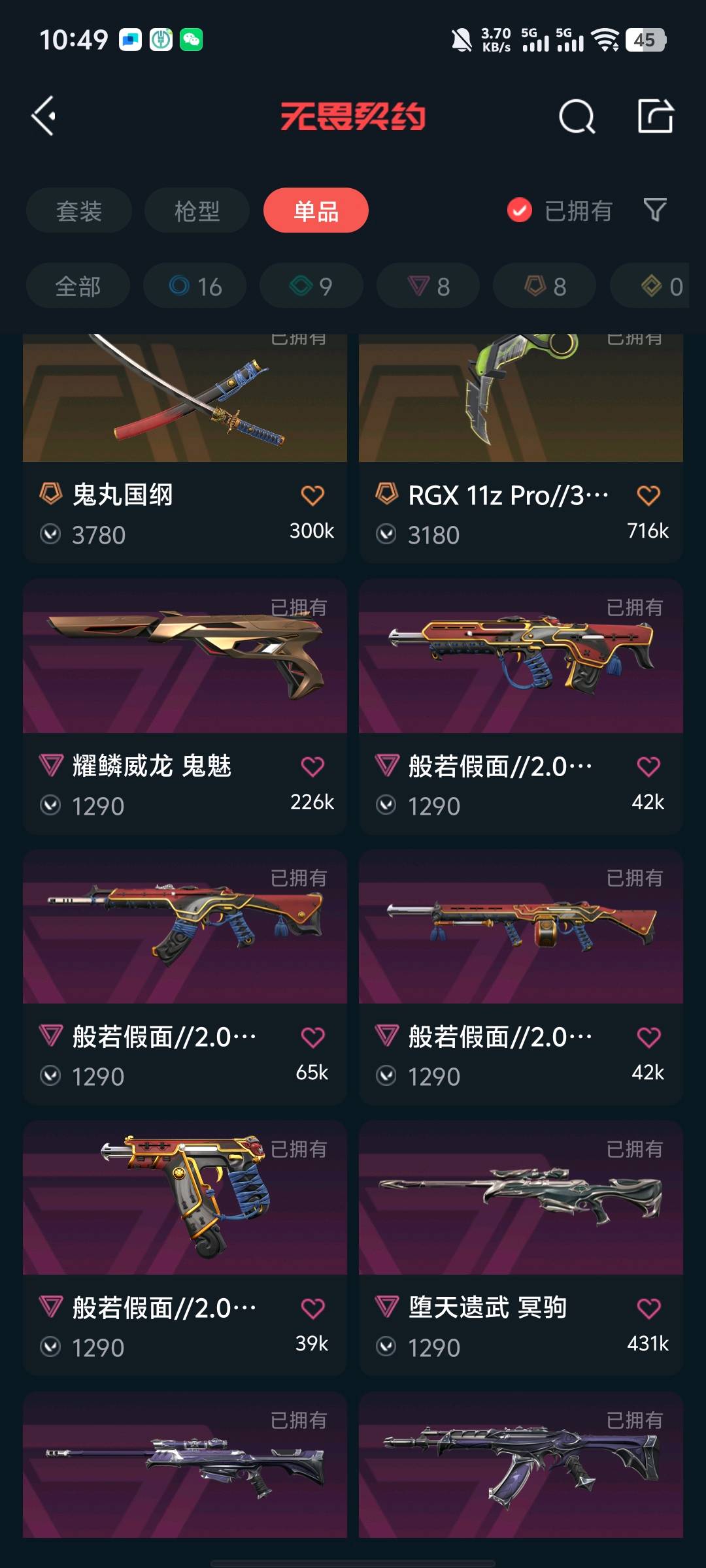
Task: Select the 单品 tab
Action: (x=316, y=211)
